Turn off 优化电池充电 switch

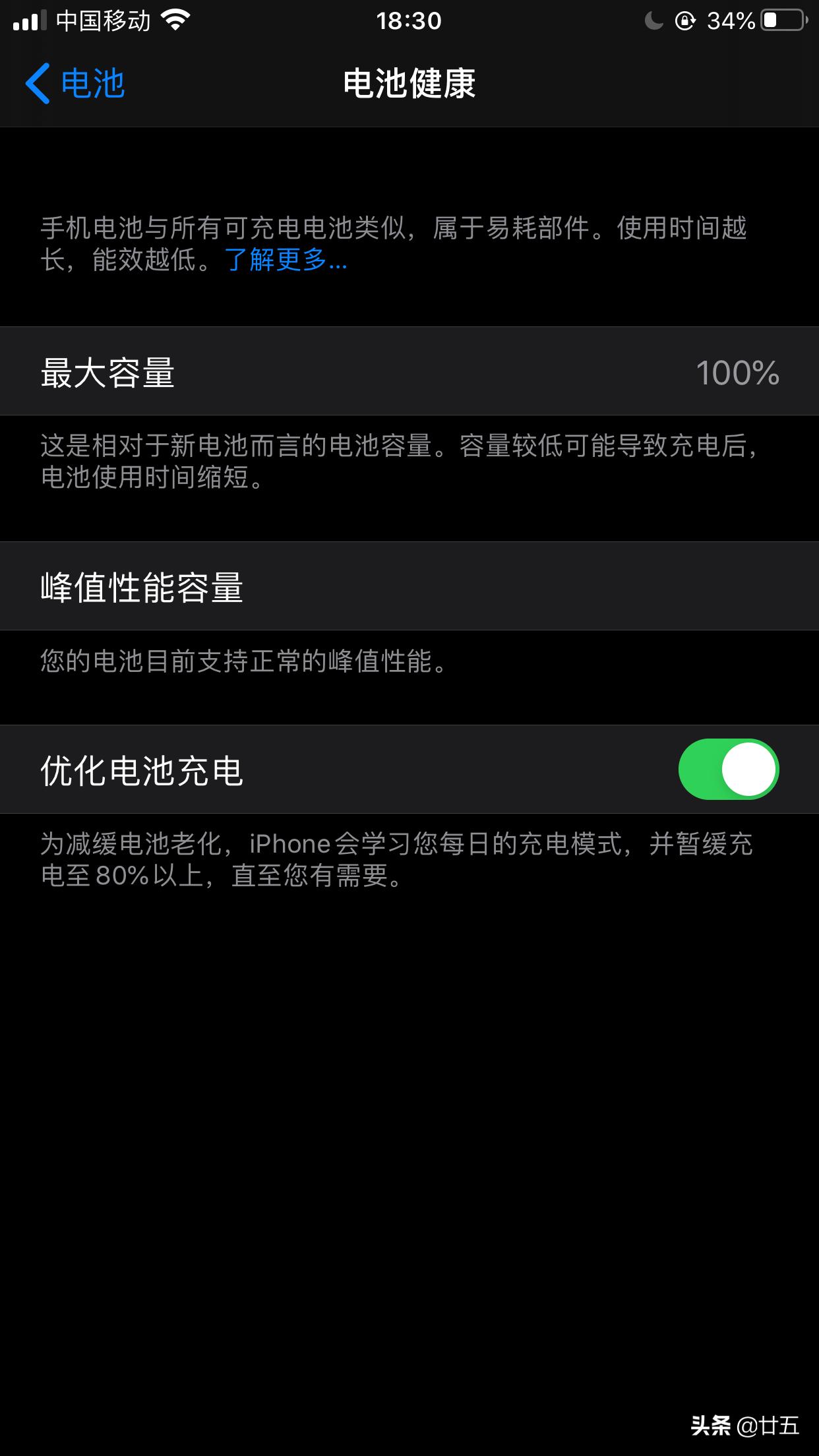tap(728, 770)
